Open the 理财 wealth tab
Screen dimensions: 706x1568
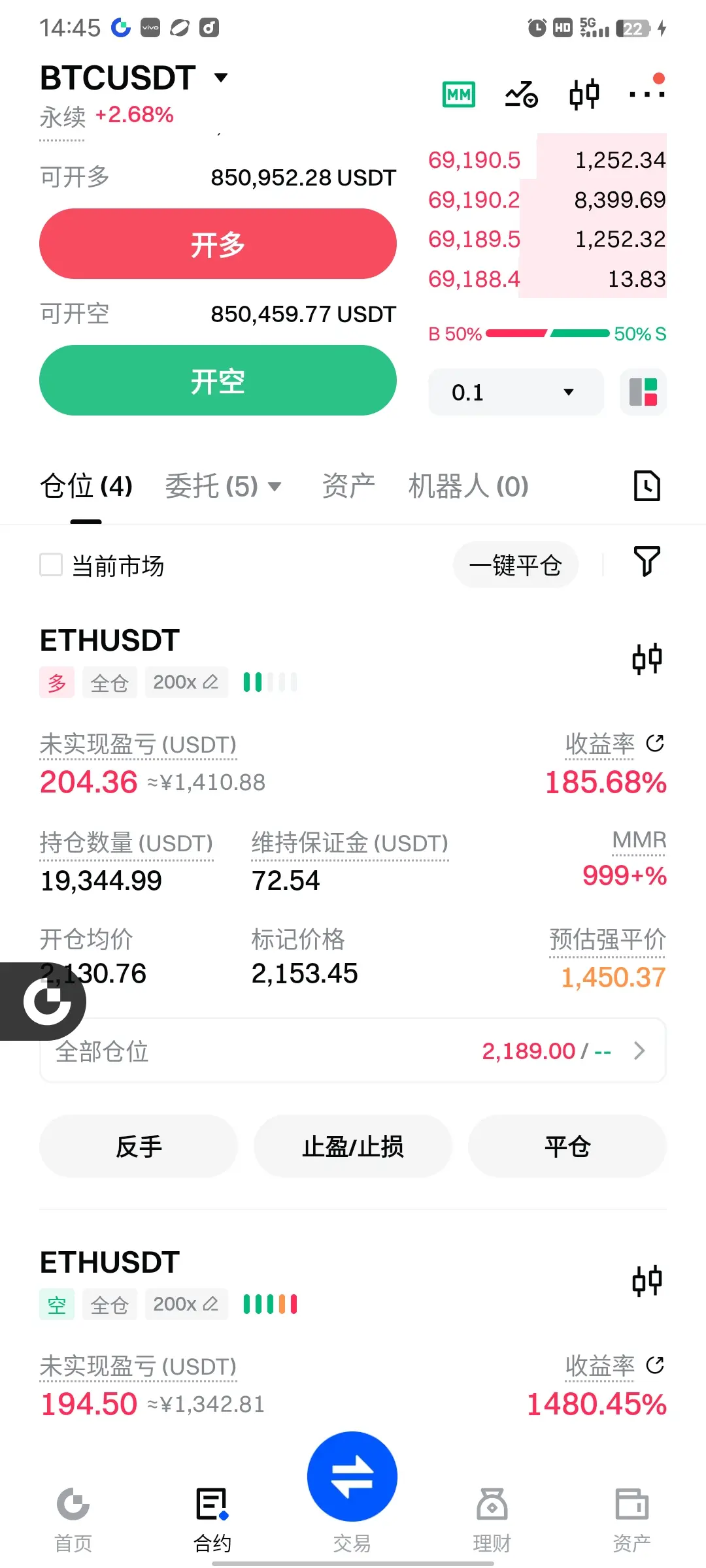pos(492,1519)
